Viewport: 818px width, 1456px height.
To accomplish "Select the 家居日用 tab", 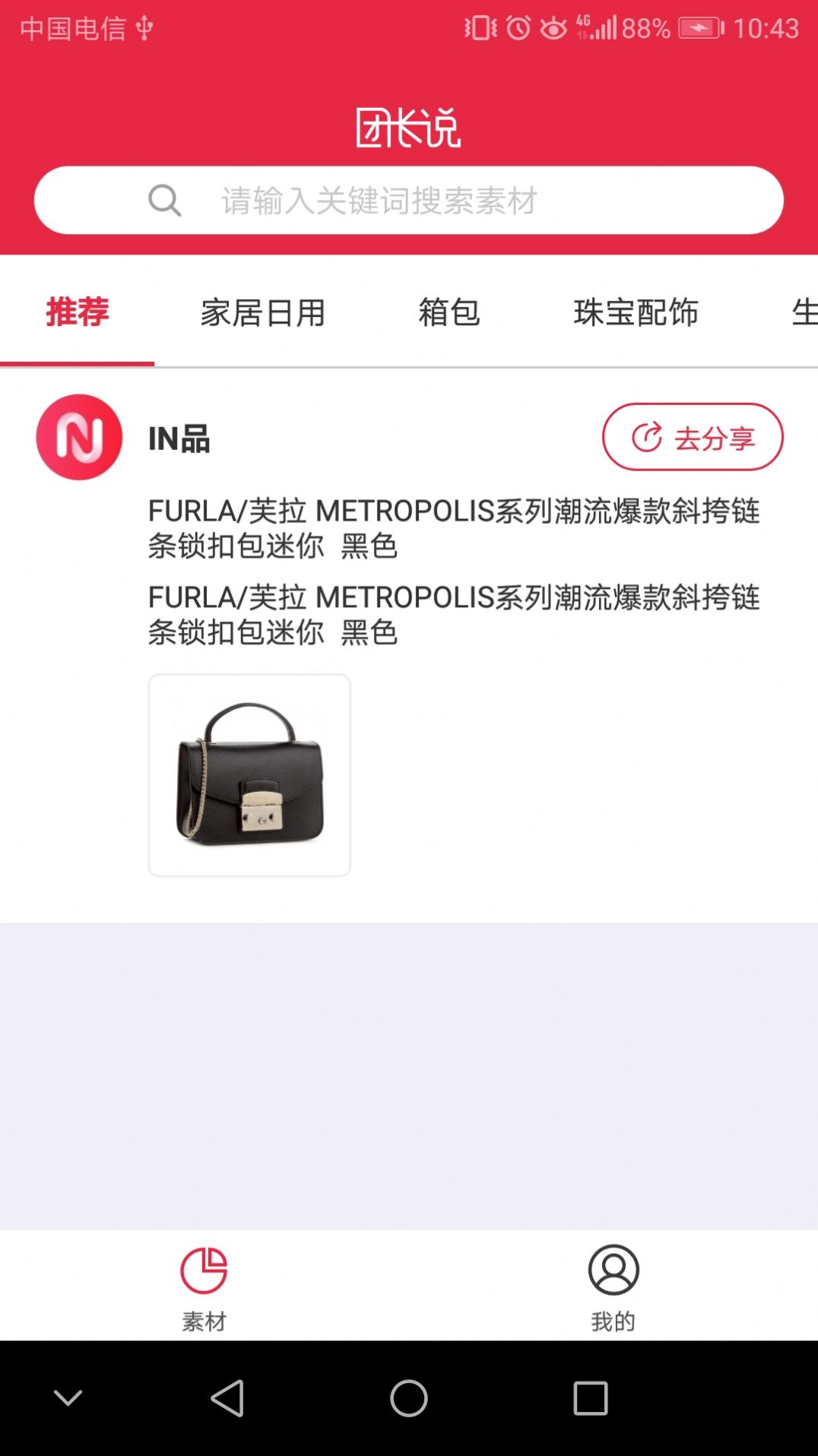I will click(262, 313).
